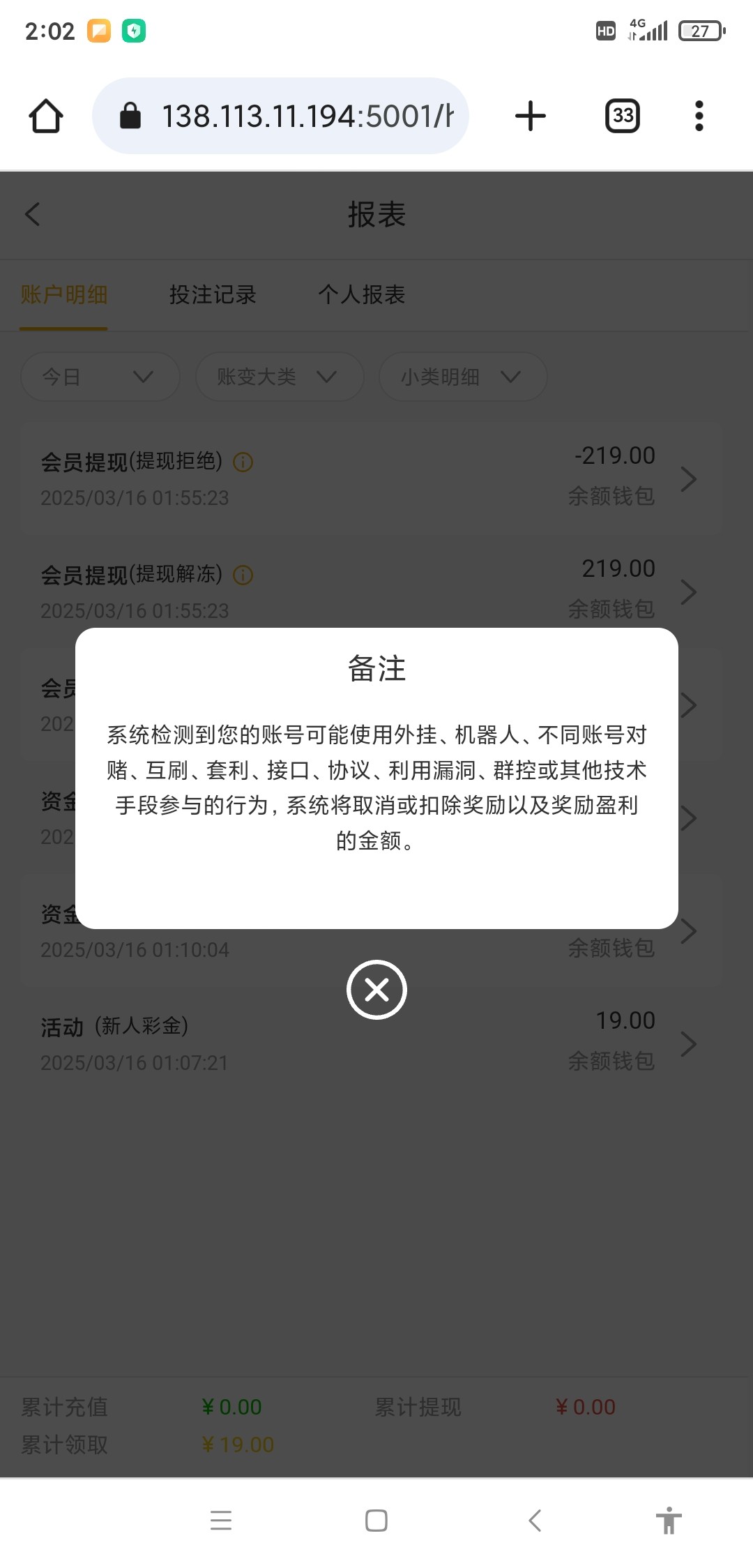This screenshot has height=1568, width=753.
Task: Tap the system back navigation button
Action: pos(535,1521)
